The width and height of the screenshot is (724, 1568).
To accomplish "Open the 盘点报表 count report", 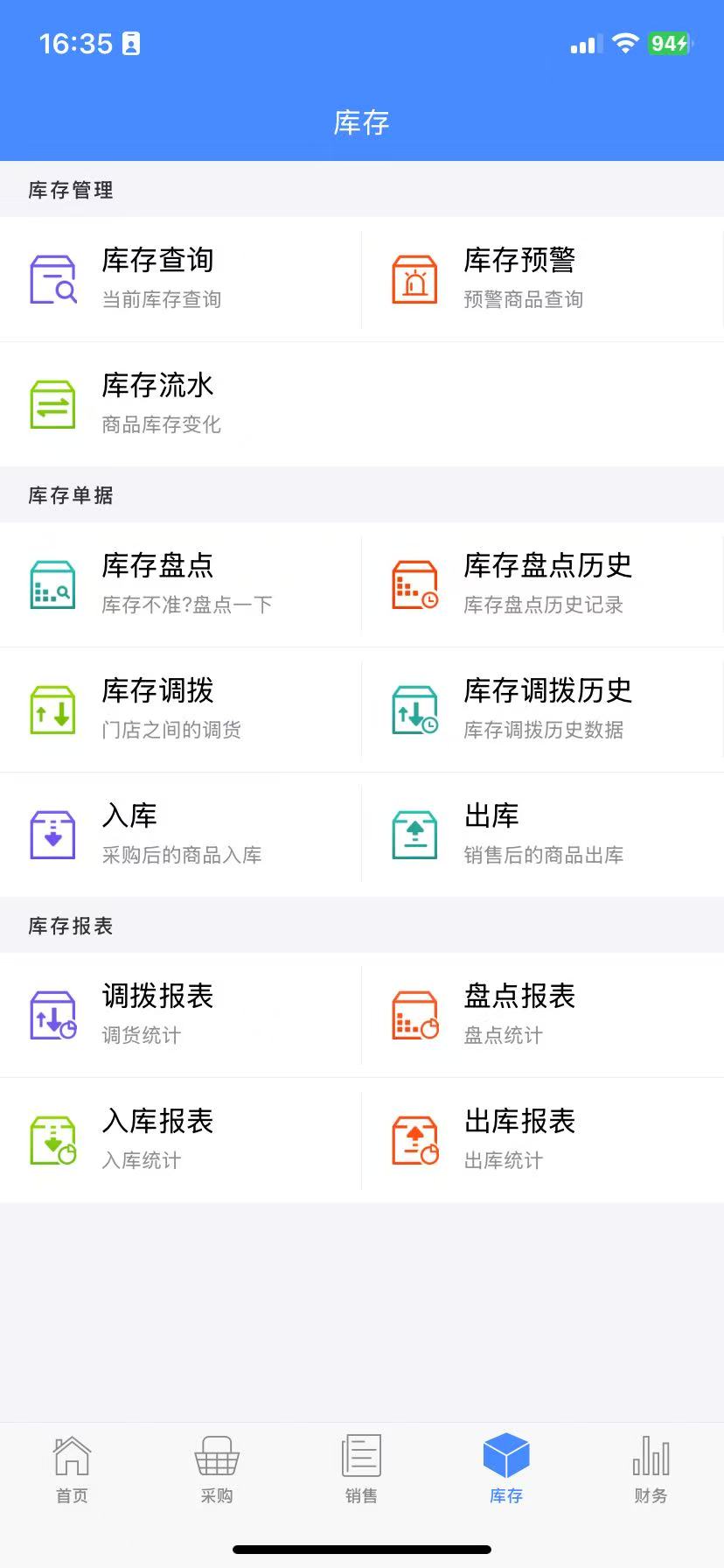I will pos(543,1015).
